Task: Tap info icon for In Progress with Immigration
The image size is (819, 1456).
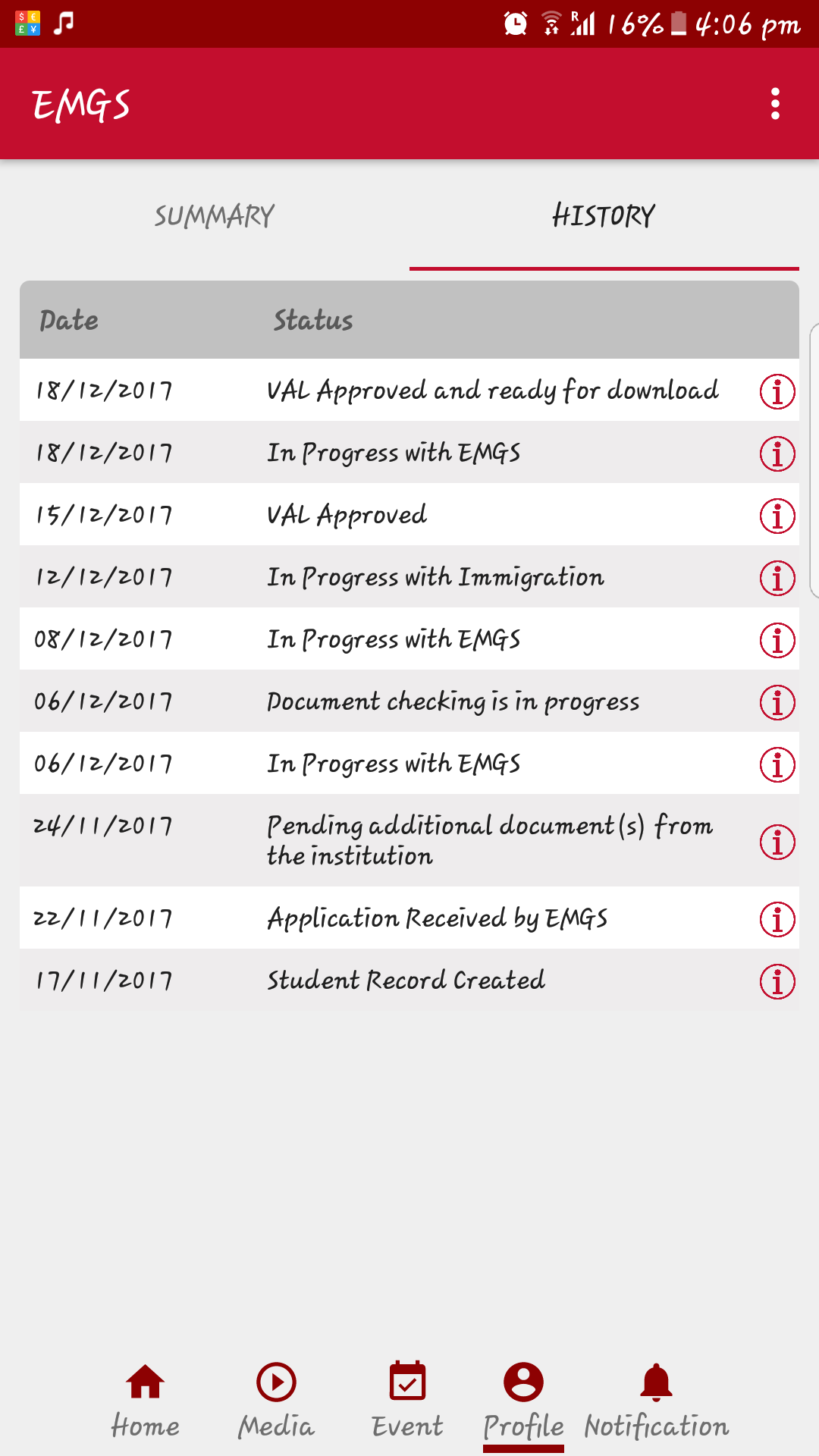Action: point(777,578)
